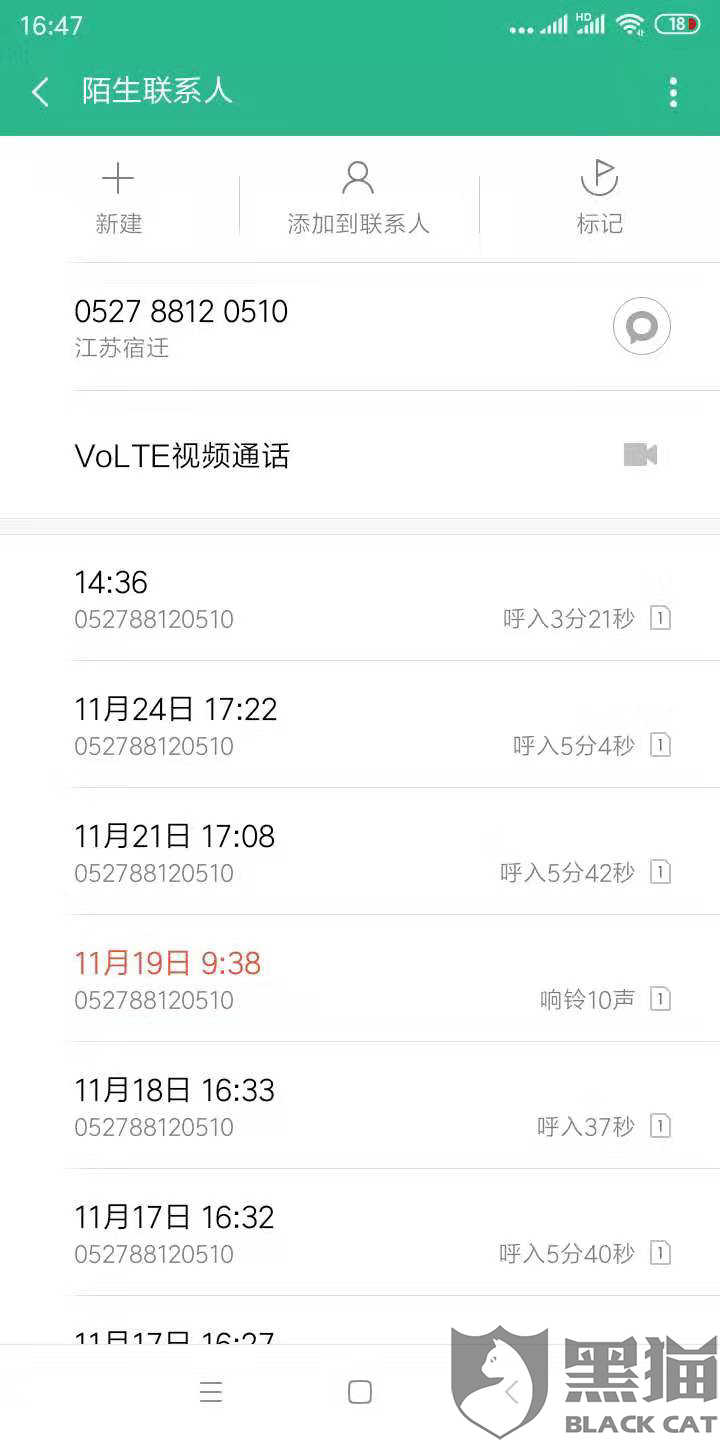This screenshot has height=1440, width=720.
Task: Tap the system home button
Action: point(360,1392)
